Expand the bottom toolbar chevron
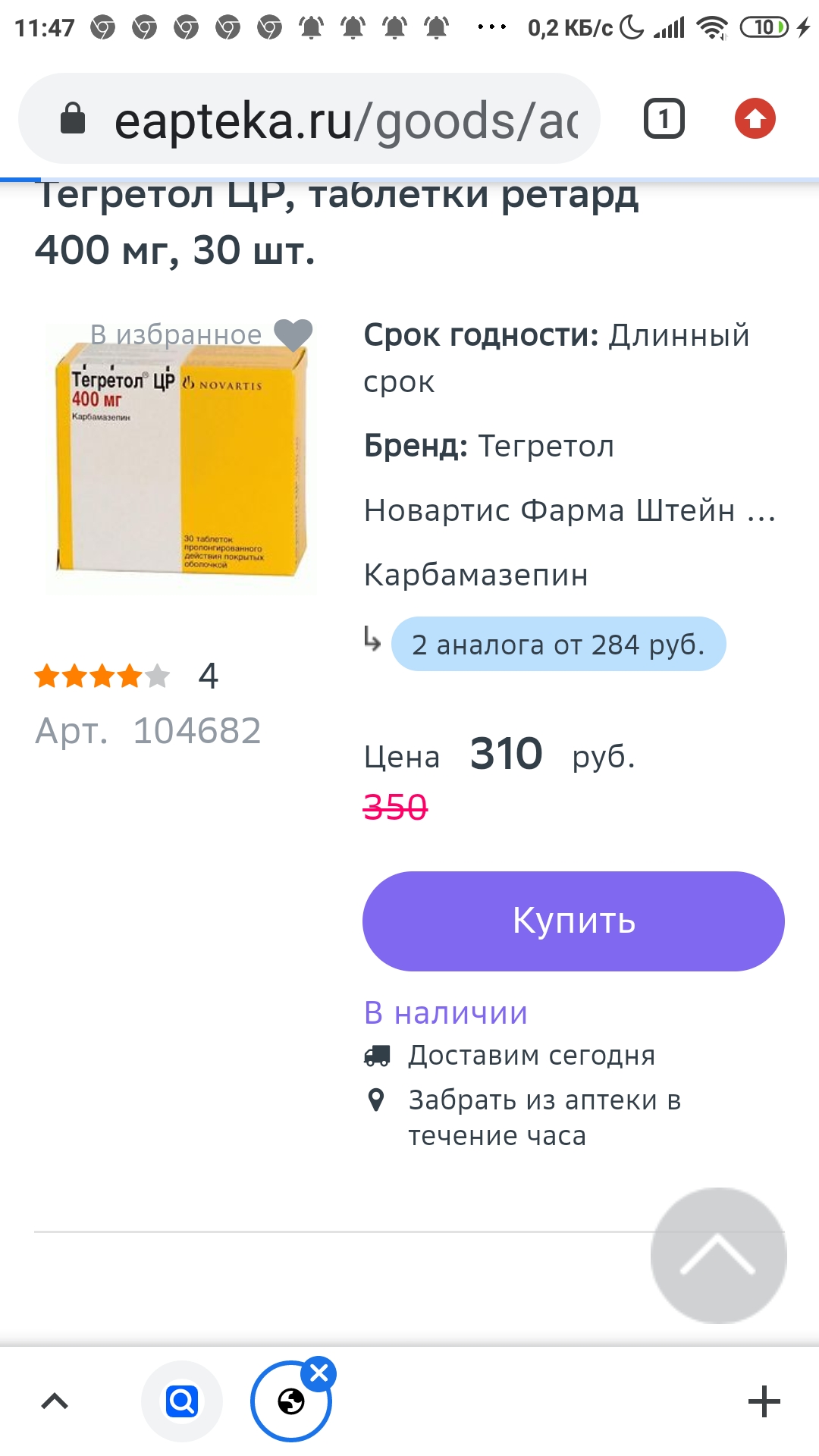 pos(55,1401)
